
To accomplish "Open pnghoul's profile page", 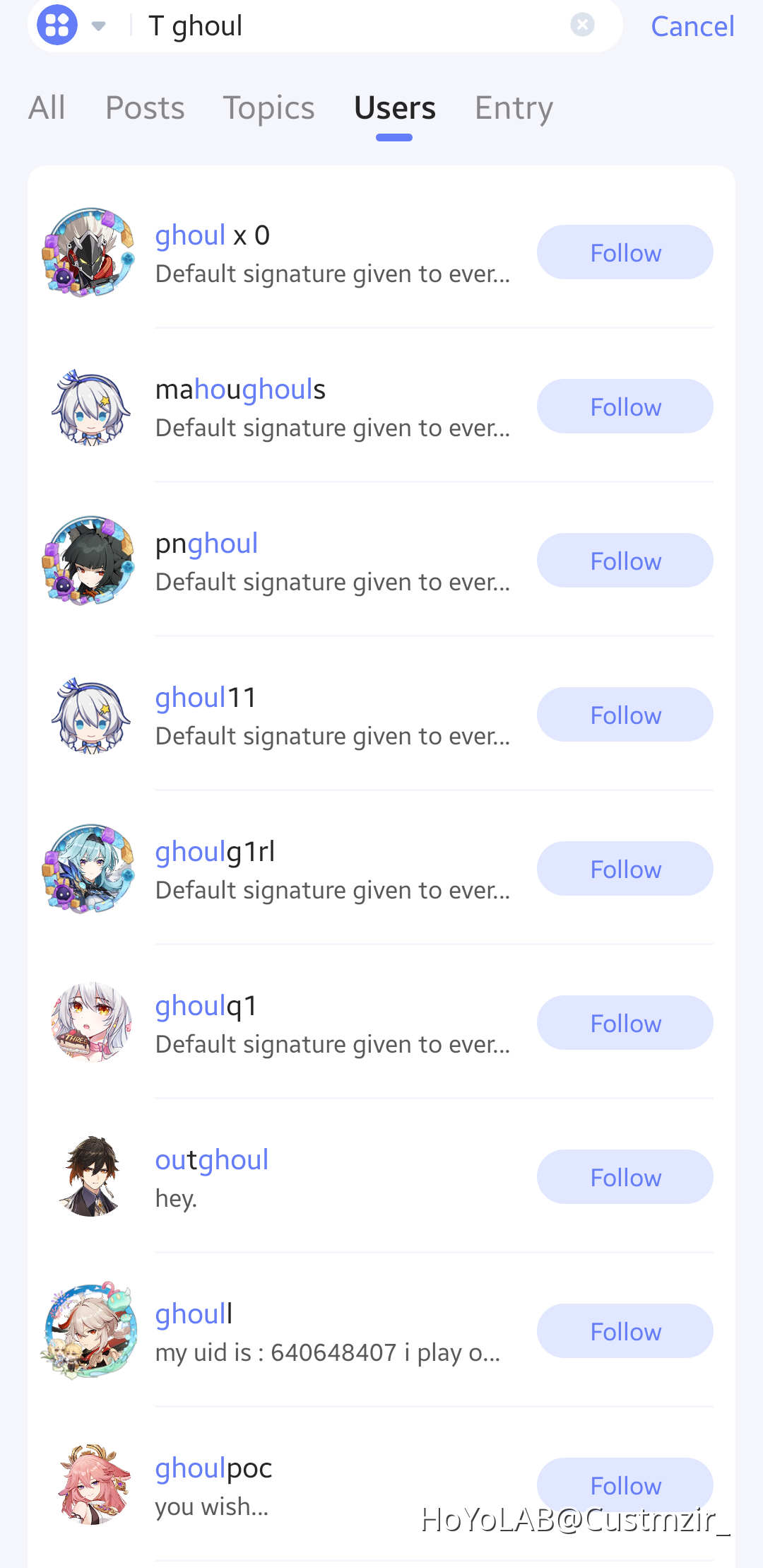I will pyautogui.click(x=206, y=544).
